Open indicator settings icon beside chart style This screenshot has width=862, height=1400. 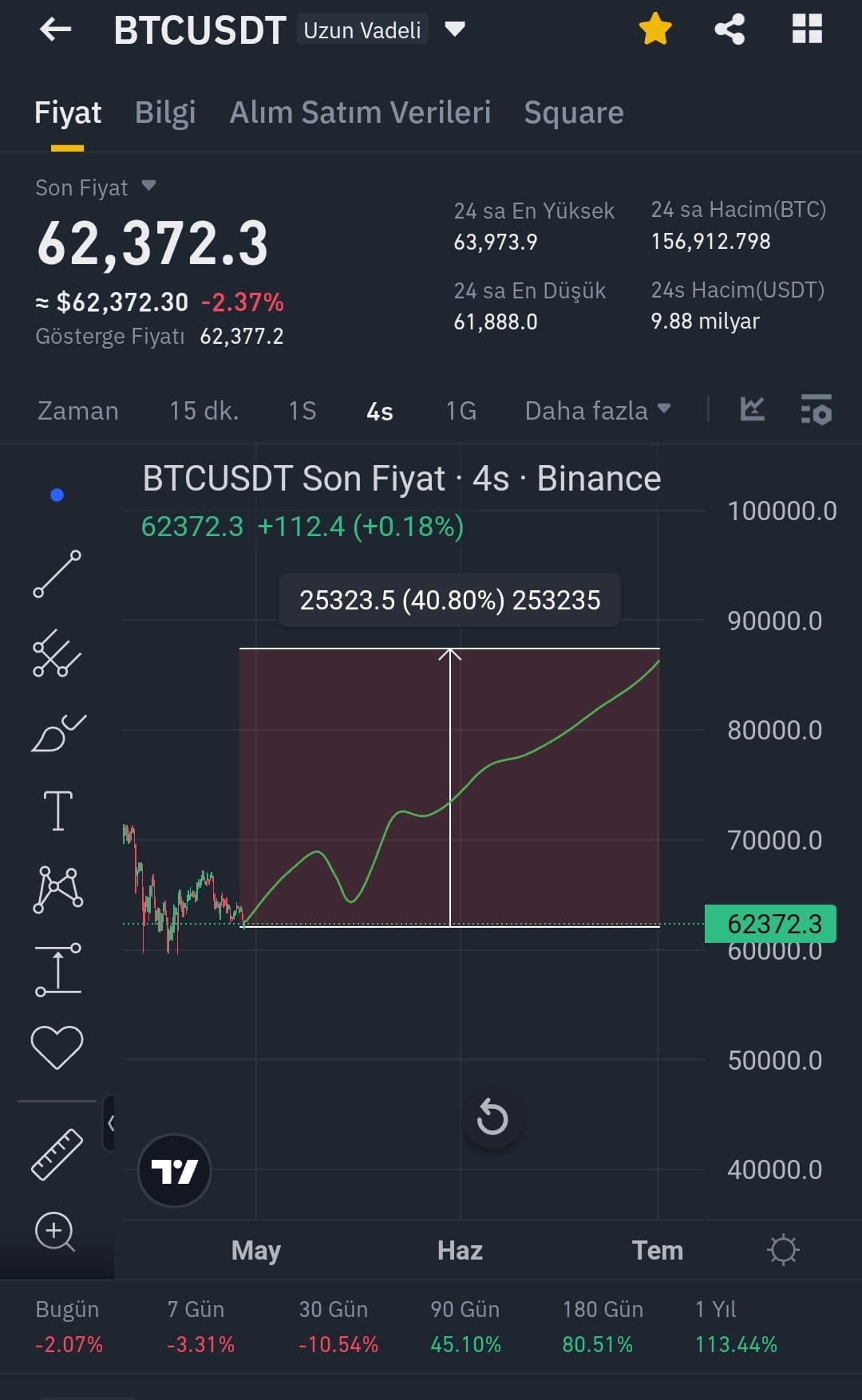[817, 409]
